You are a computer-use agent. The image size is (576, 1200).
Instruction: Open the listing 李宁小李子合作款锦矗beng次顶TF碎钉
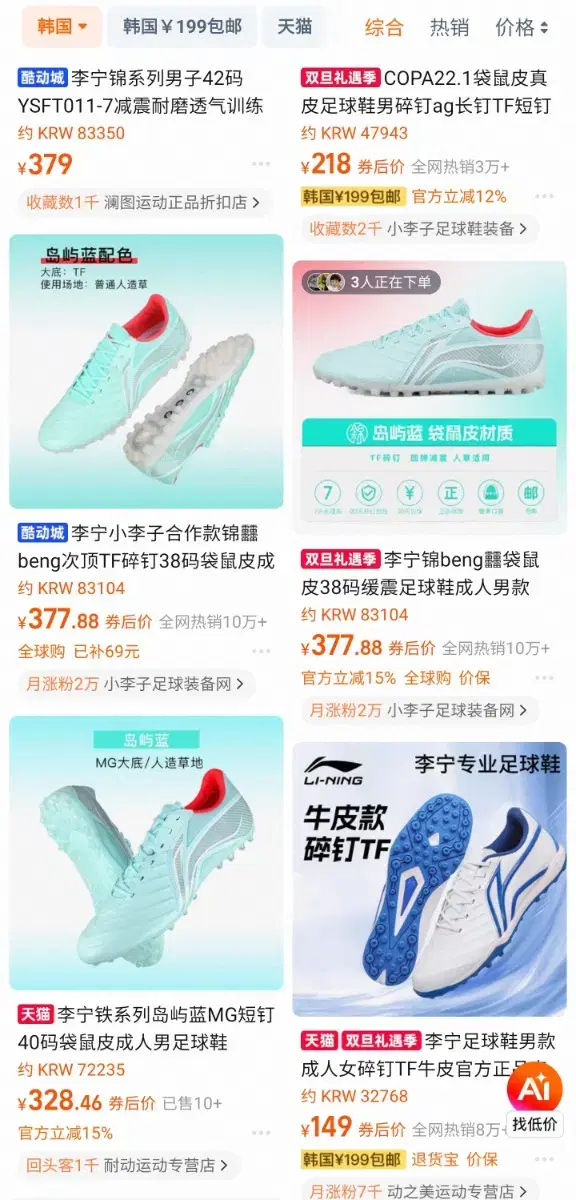146,546
